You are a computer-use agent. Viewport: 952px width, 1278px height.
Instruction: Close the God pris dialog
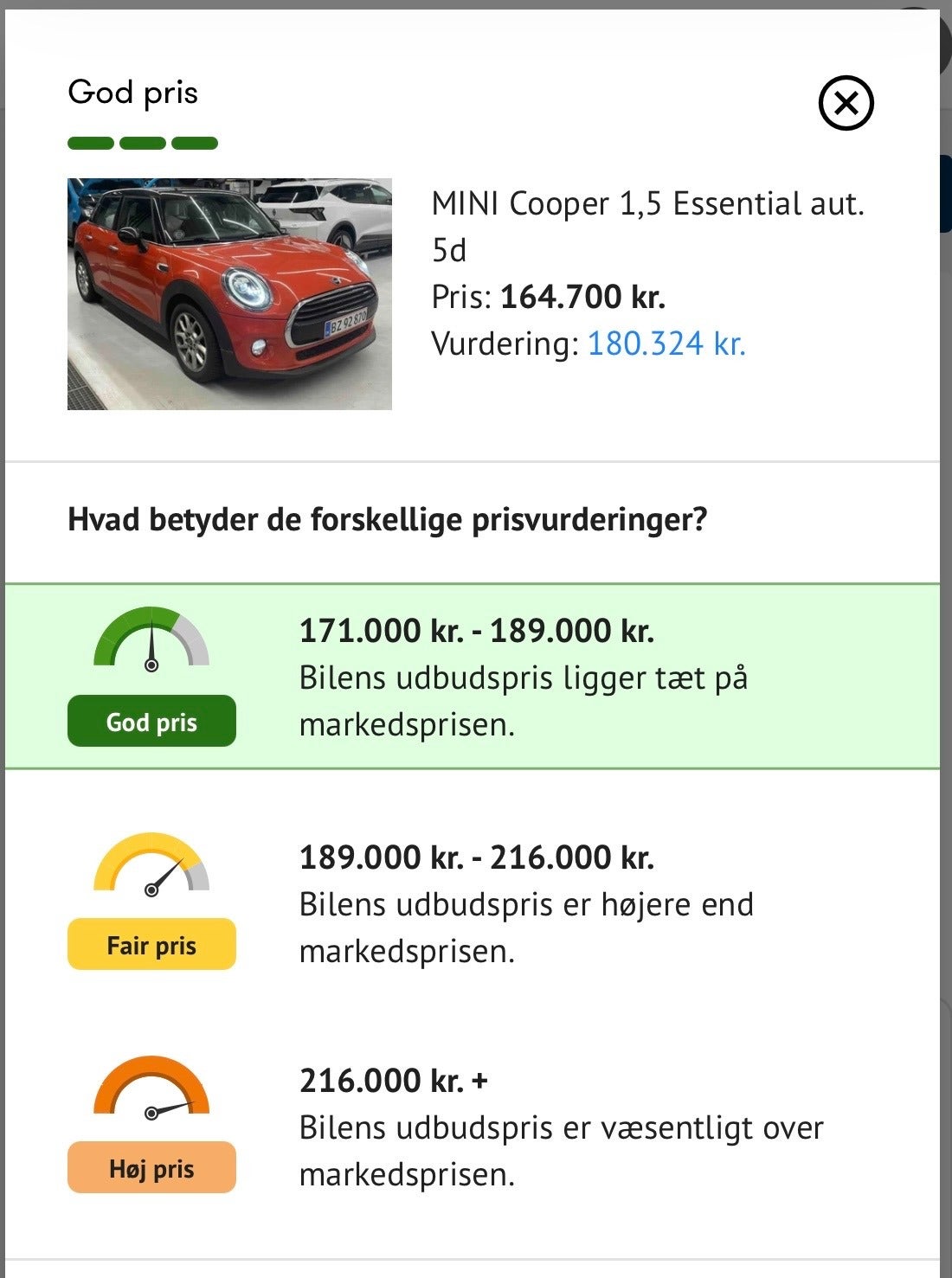point(846,104)
